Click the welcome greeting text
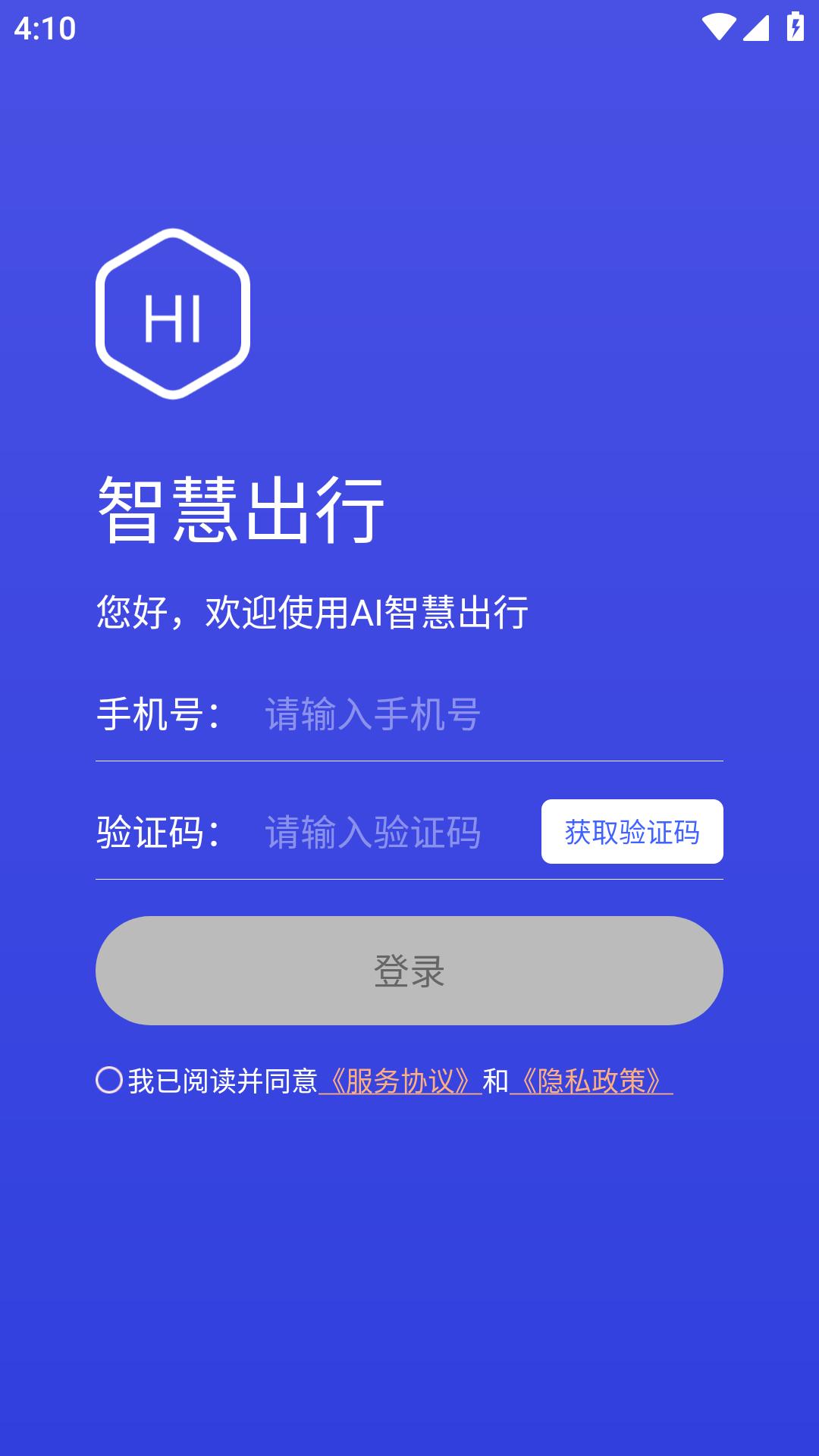The image size is (819, 1456). click(x=312, y=613)
